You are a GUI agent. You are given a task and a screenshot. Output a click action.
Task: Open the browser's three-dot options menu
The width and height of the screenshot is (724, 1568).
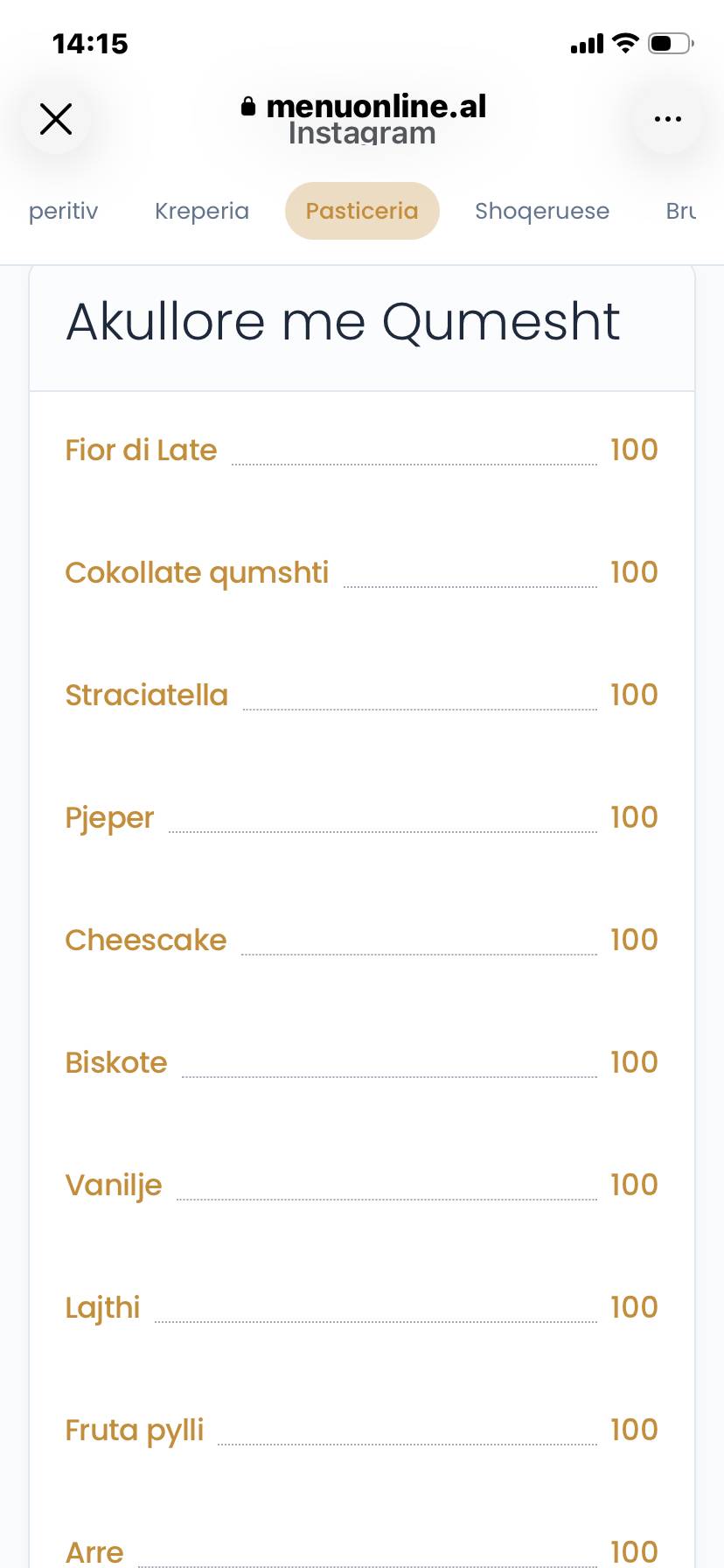click(668, 119)
